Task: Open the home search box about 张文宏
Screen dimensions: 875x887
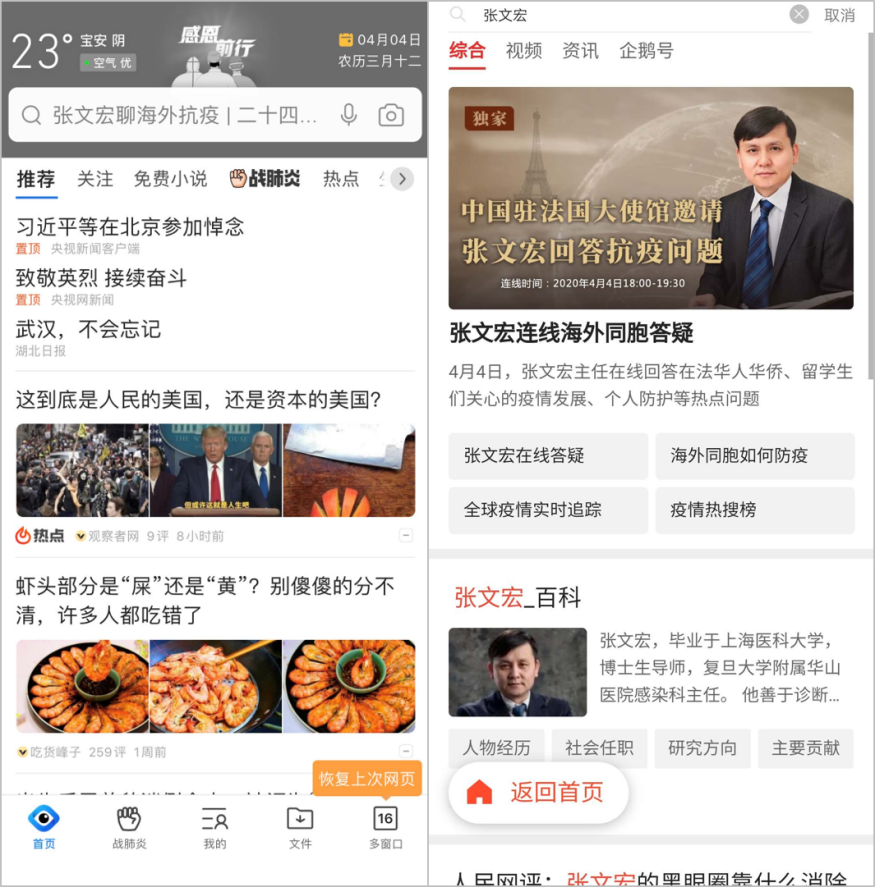Action: point(215,115)
